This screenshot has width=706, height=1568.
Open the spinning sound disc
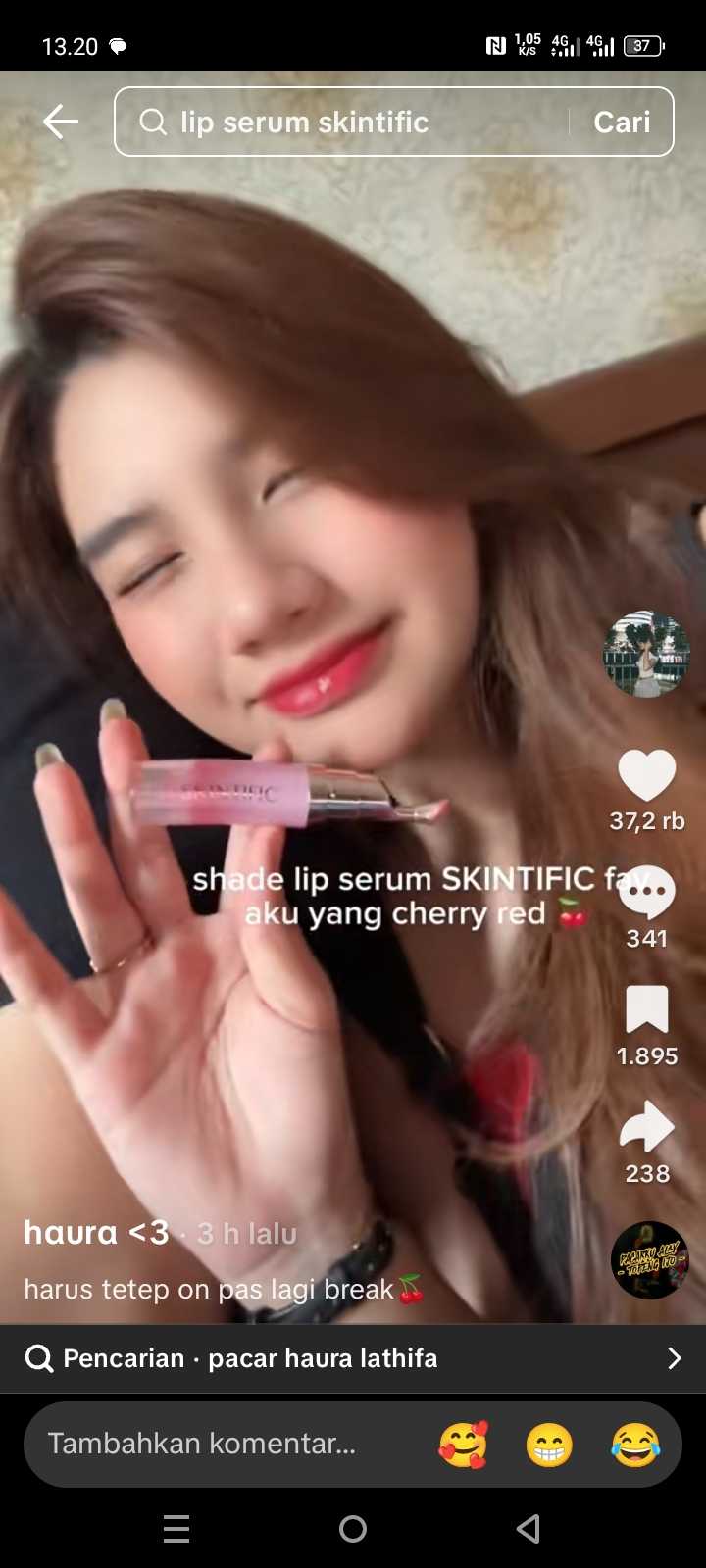pos(649,1260)
